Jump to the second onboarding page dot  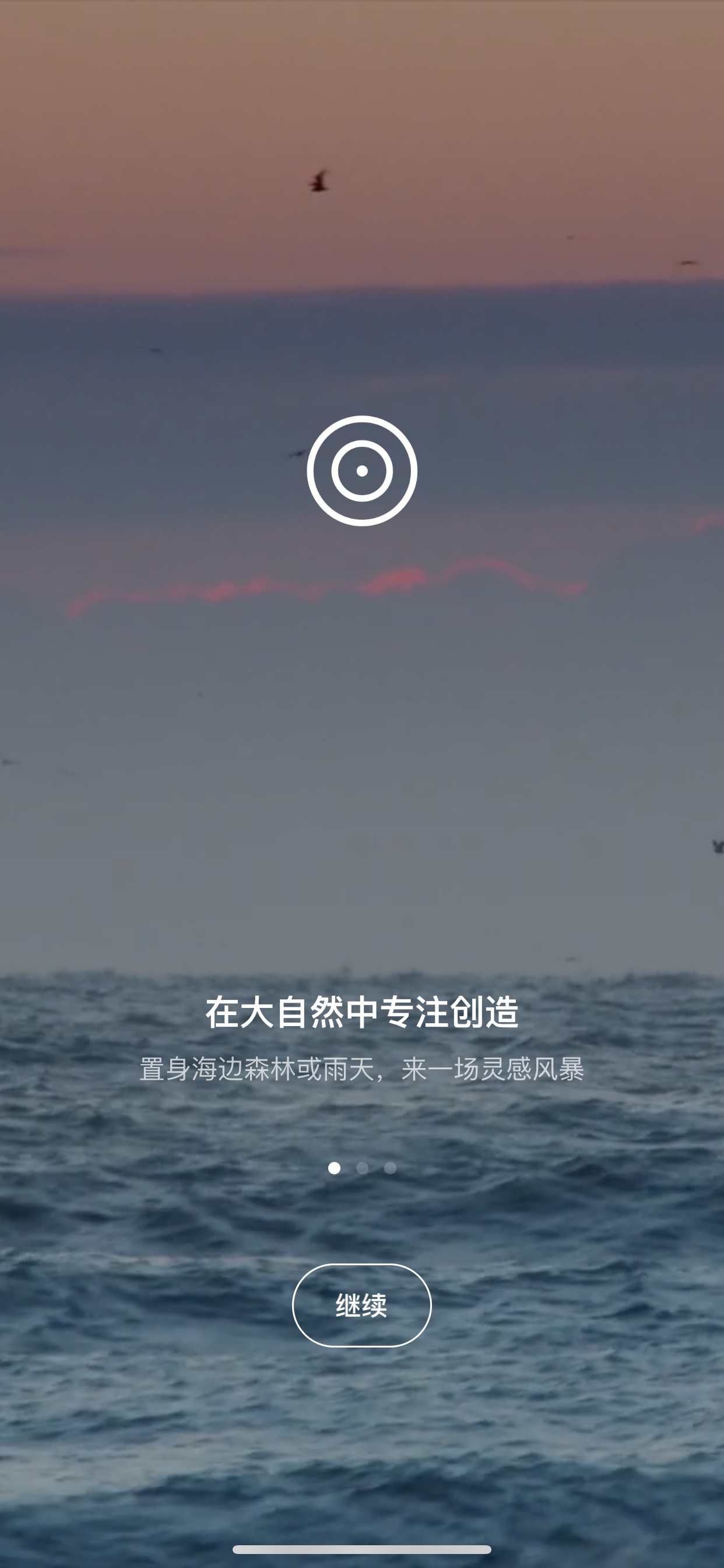362,1167
